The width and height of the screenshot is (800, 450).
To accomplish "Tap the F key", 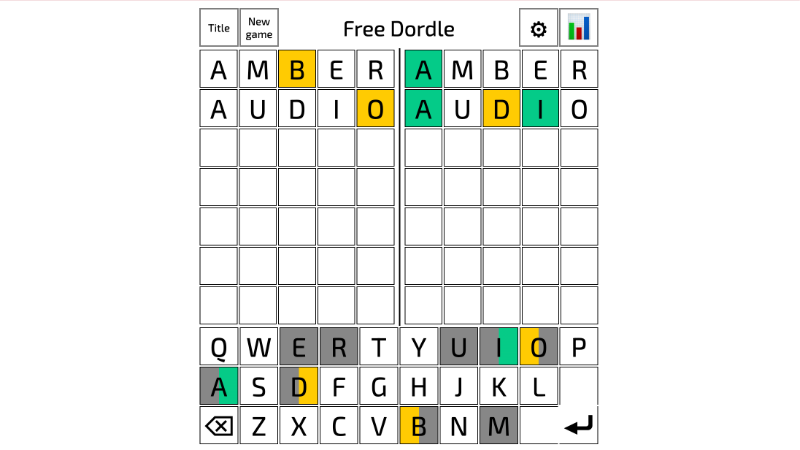I will (x=339, y=387).
